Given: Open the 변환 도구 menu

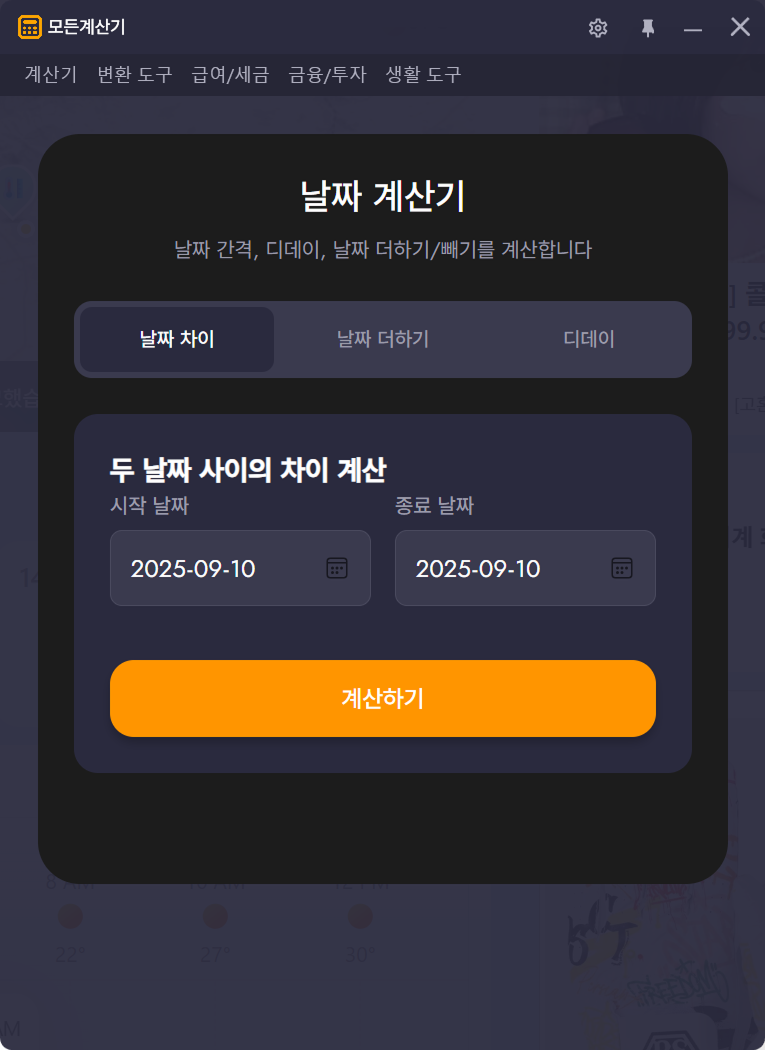Looking at the screenshot, I should [x=135, y=74].
